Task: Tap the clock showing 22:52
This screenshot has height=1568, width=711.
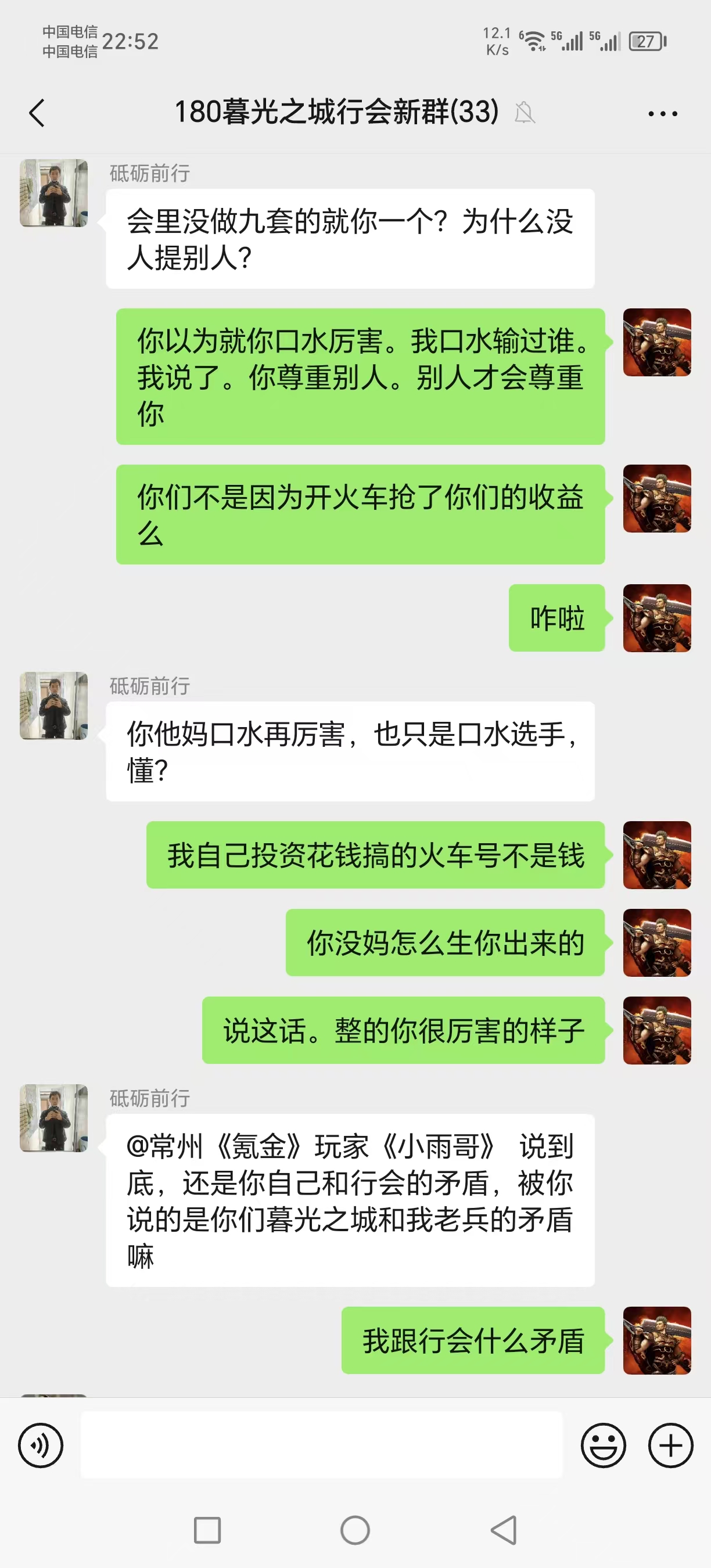Action: [131, 42]
